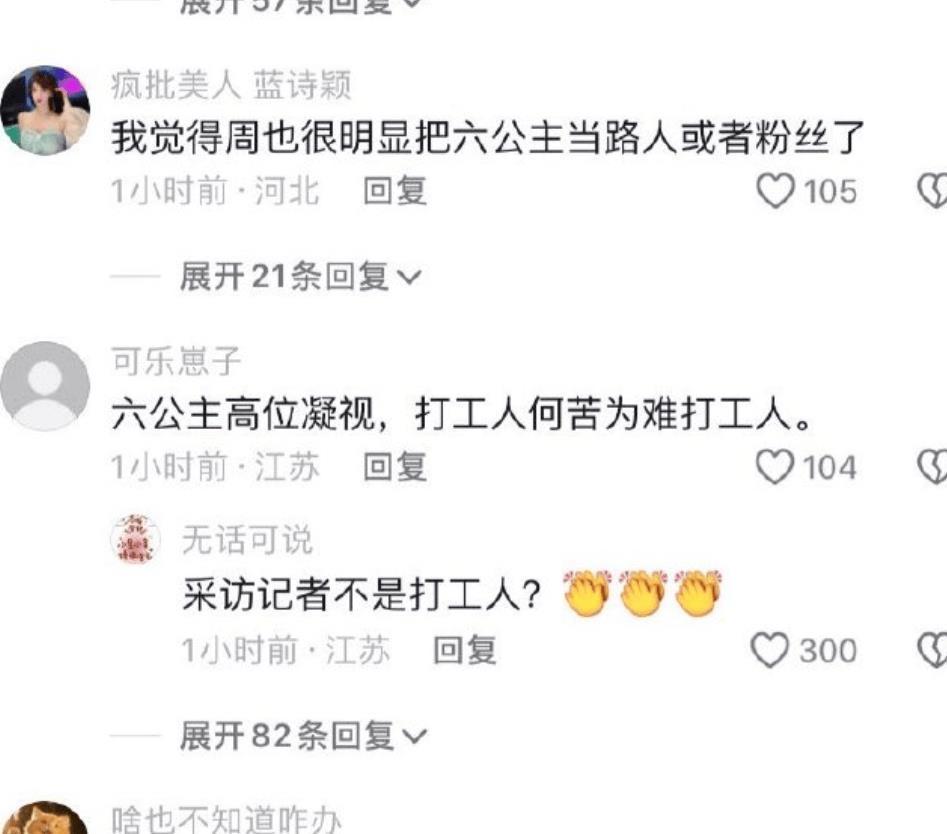Dislike 可乐崽子's comment

932,467
